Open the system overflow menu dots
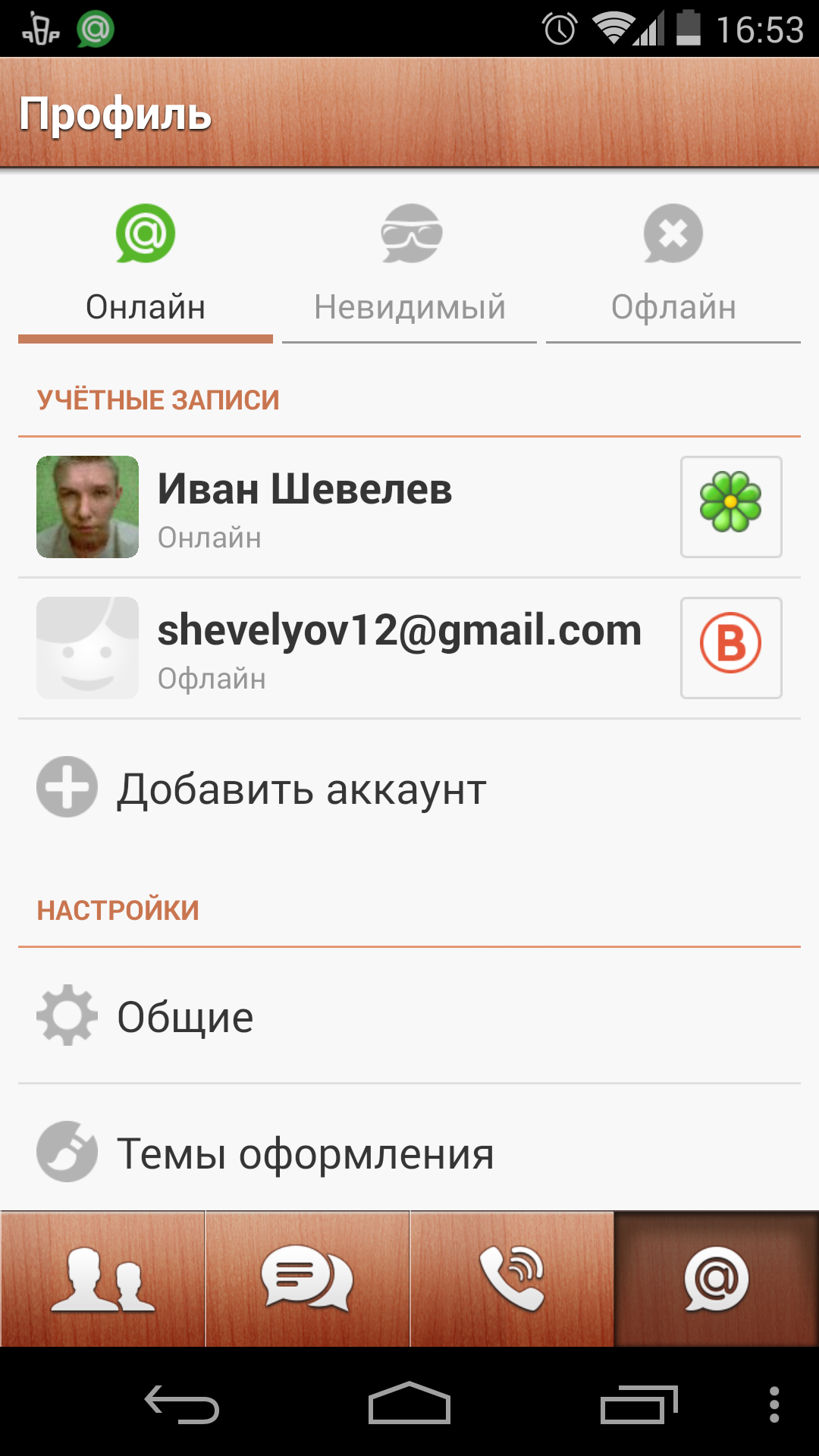 click(774, 1404)
